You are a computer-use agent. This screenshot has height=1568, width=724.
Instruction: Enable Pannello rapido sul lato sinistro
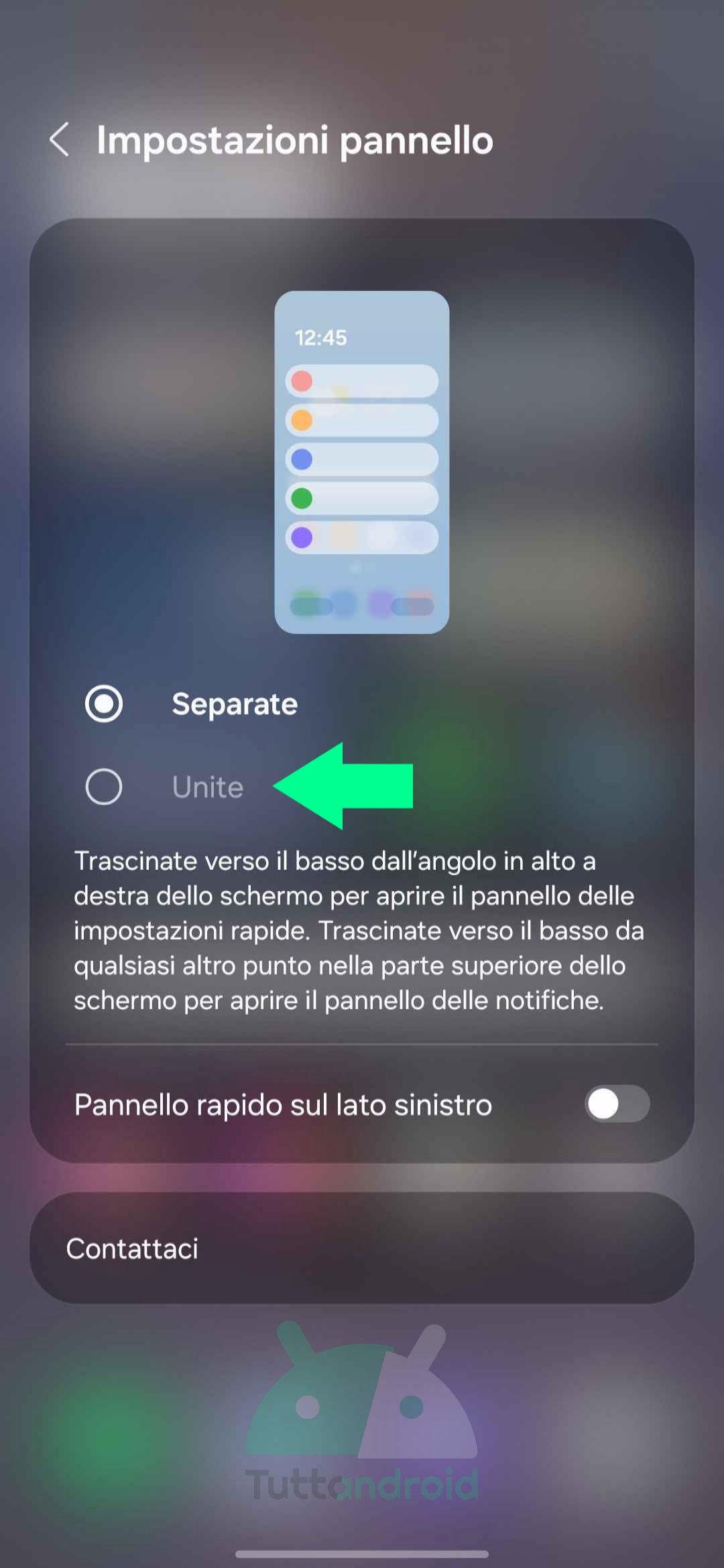pyautogui.click(x=617, y=1104)
